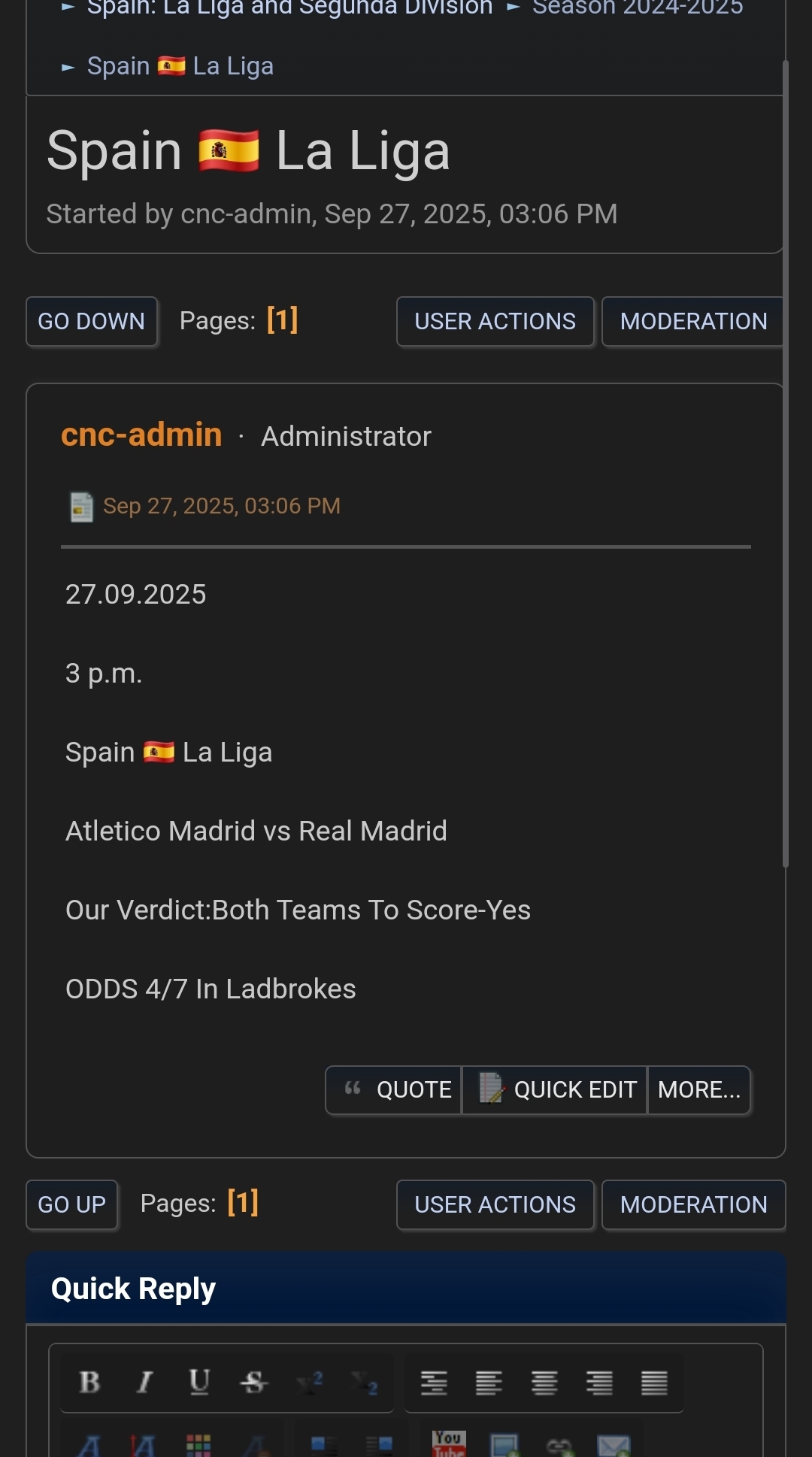Tap the GO DOWN button

(91, 321)
